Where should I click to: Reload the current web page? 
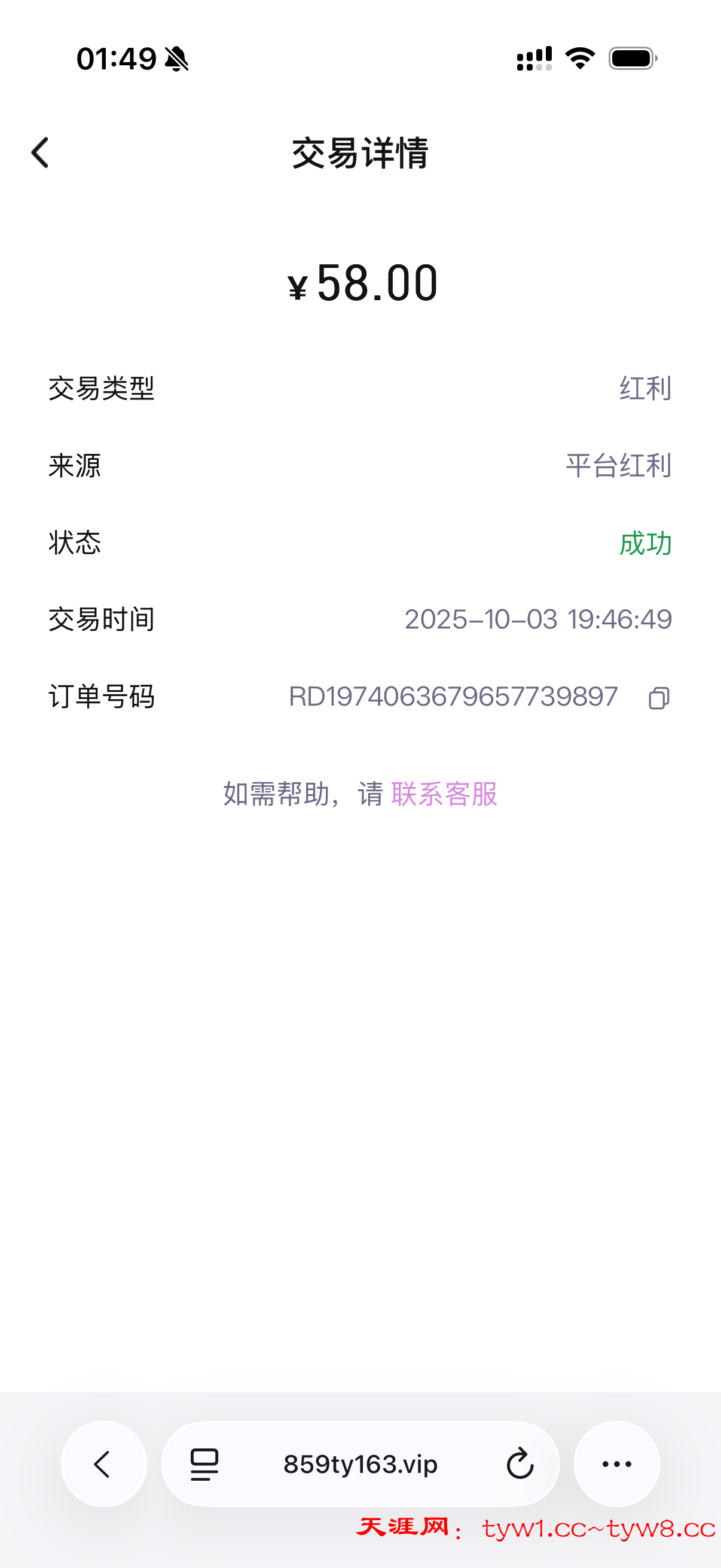pyautogui.click(x=520, y=1464)
